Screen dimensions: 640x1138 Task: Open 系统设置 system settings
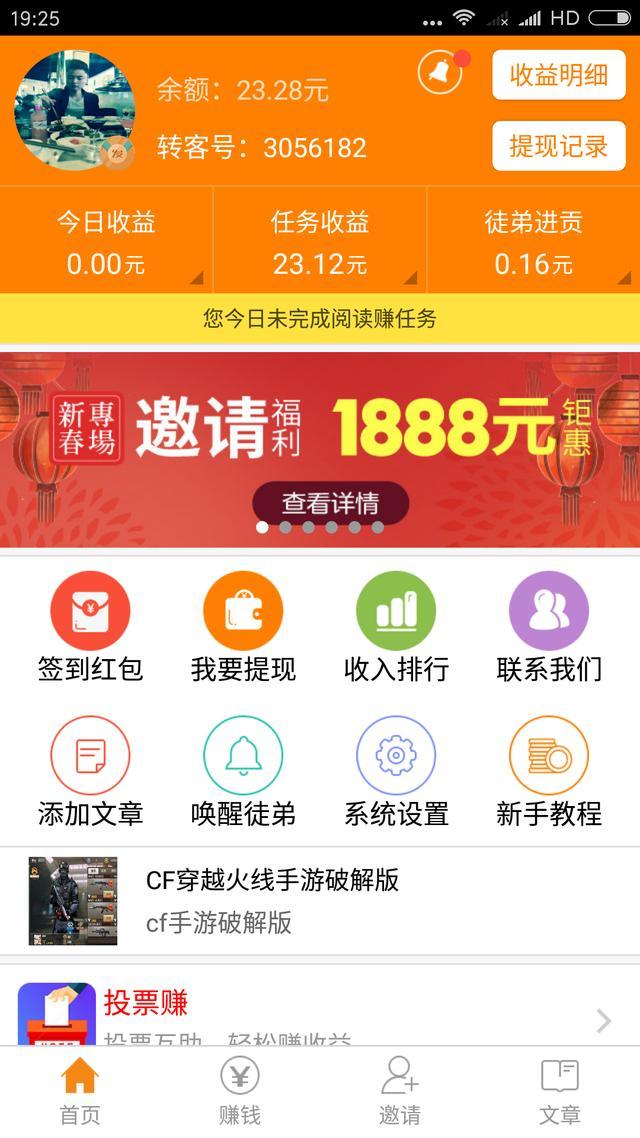(x=396, y=772)
